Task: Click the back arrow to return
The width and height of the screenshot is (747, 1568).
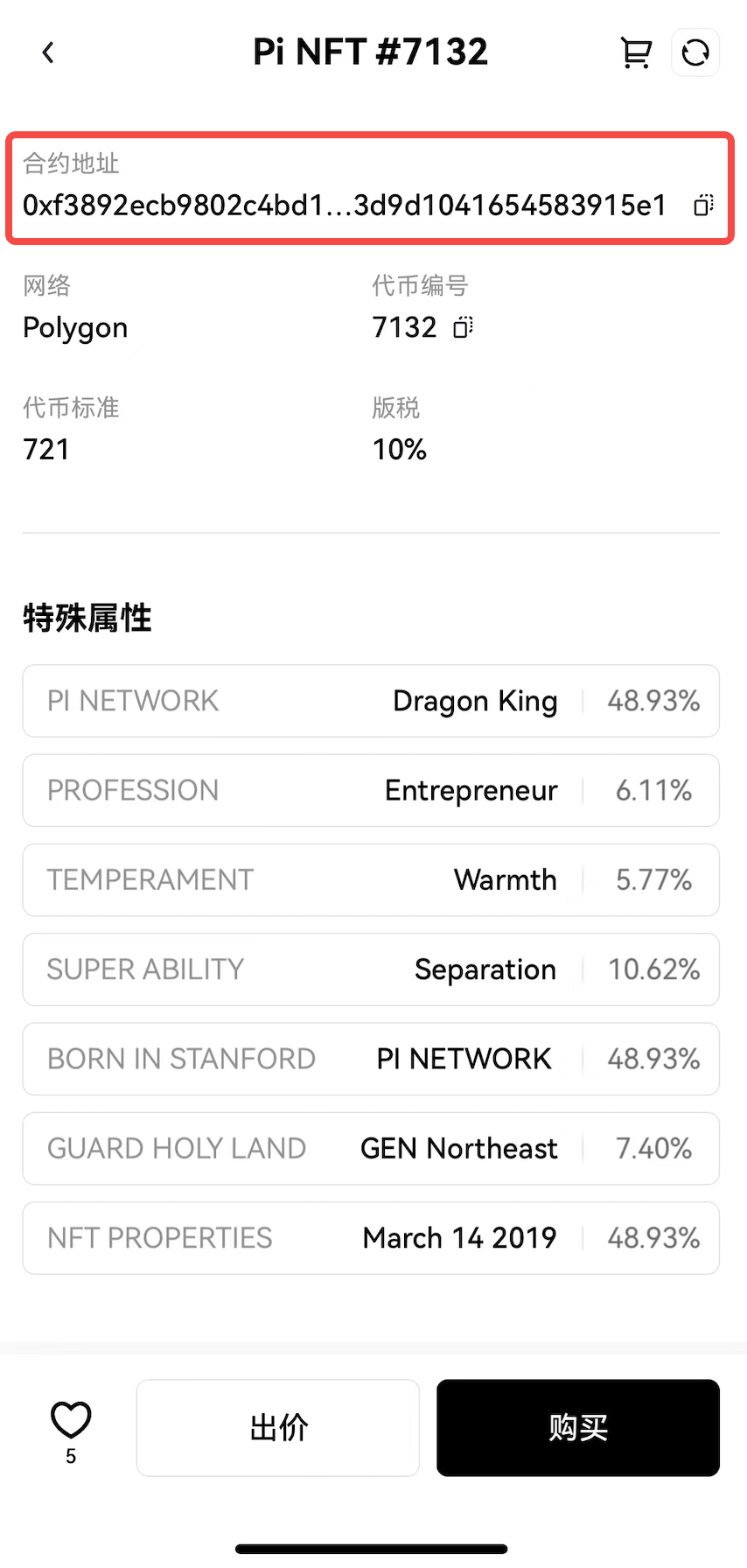Action: [48, 52]
